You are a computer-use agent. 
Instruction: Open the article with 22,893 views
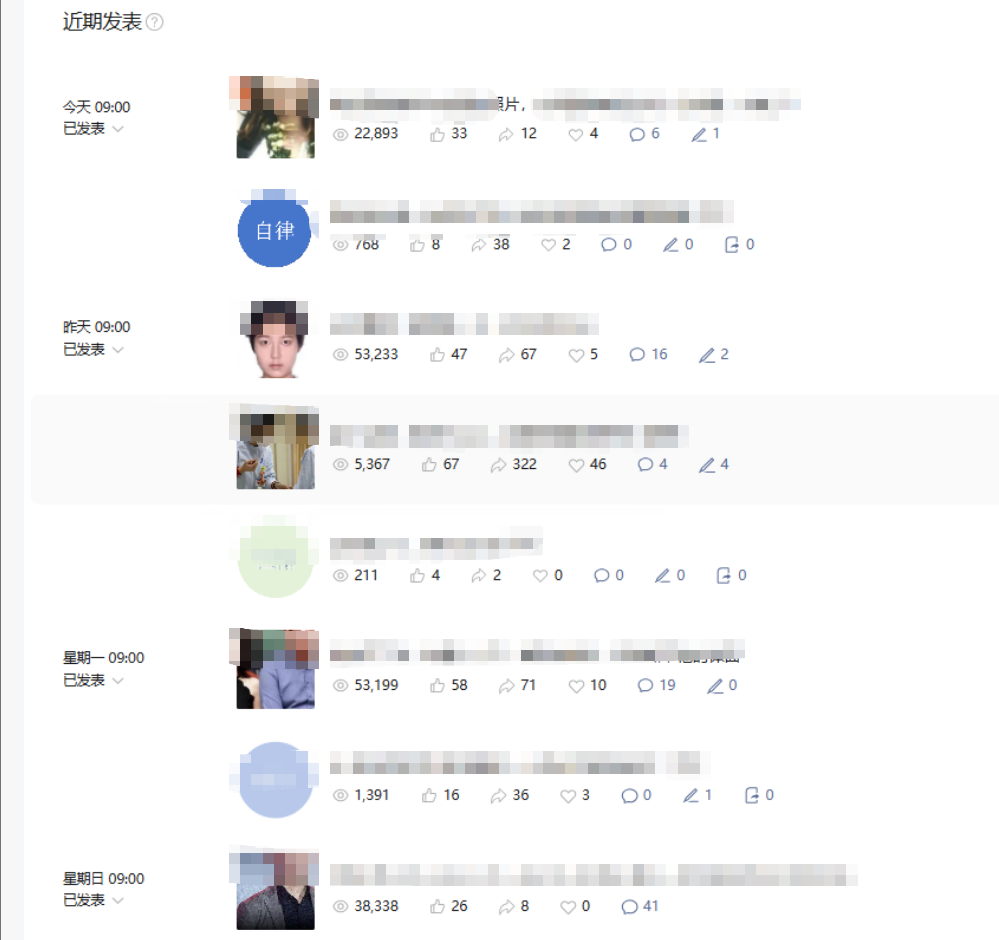pos(565,102)
